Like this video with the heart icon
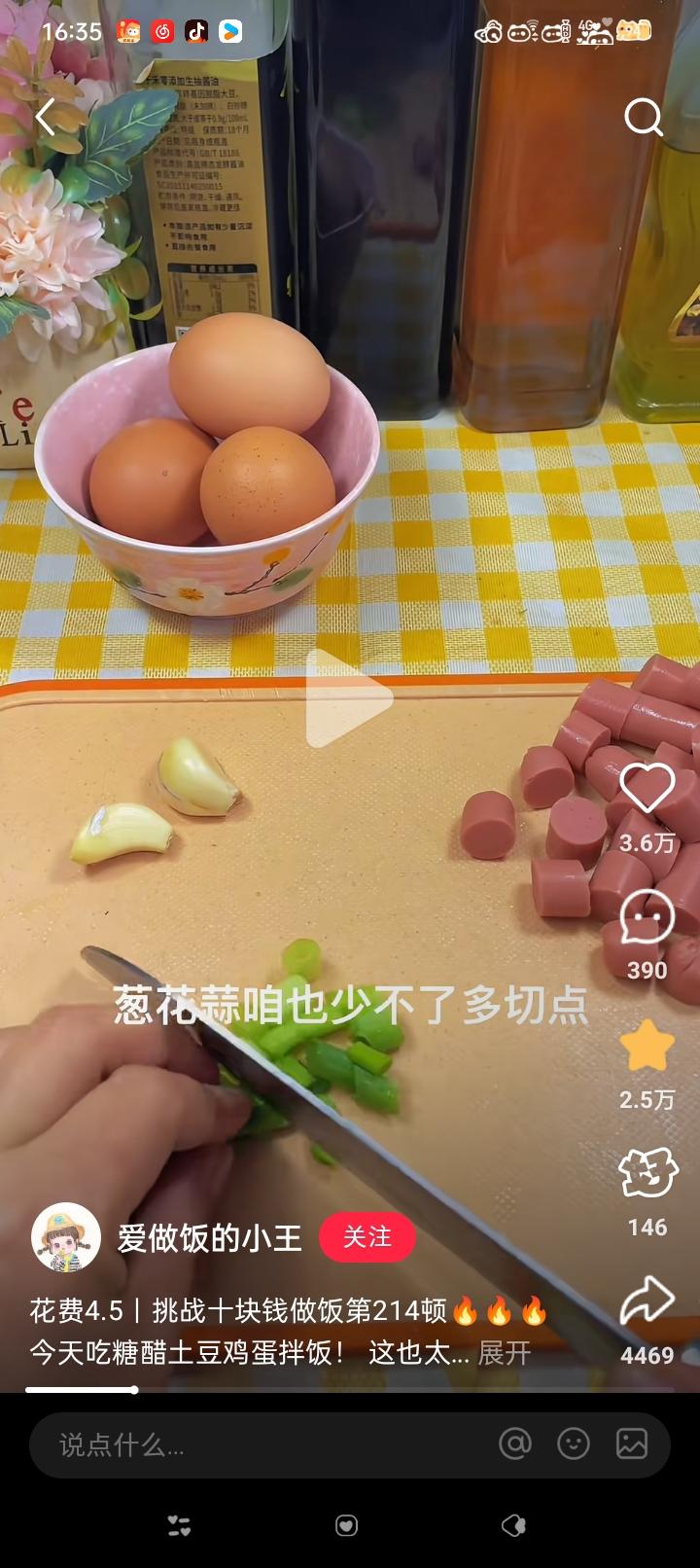Image resolution: width=700 pixels, height=1568 pixels. coord(647,788)
